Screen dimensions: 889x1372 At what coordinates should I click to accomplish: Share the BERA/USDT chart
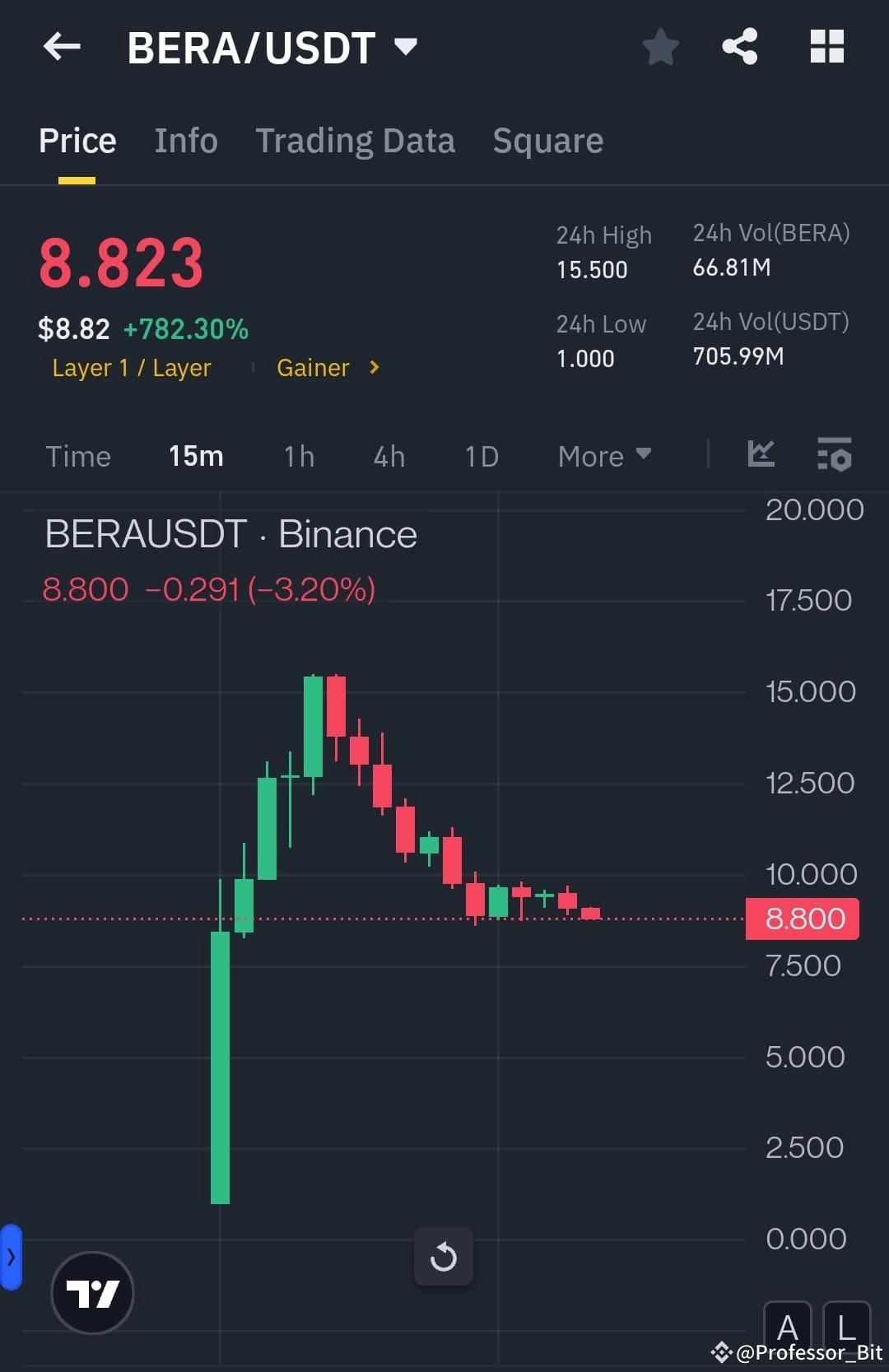point(738,47)
